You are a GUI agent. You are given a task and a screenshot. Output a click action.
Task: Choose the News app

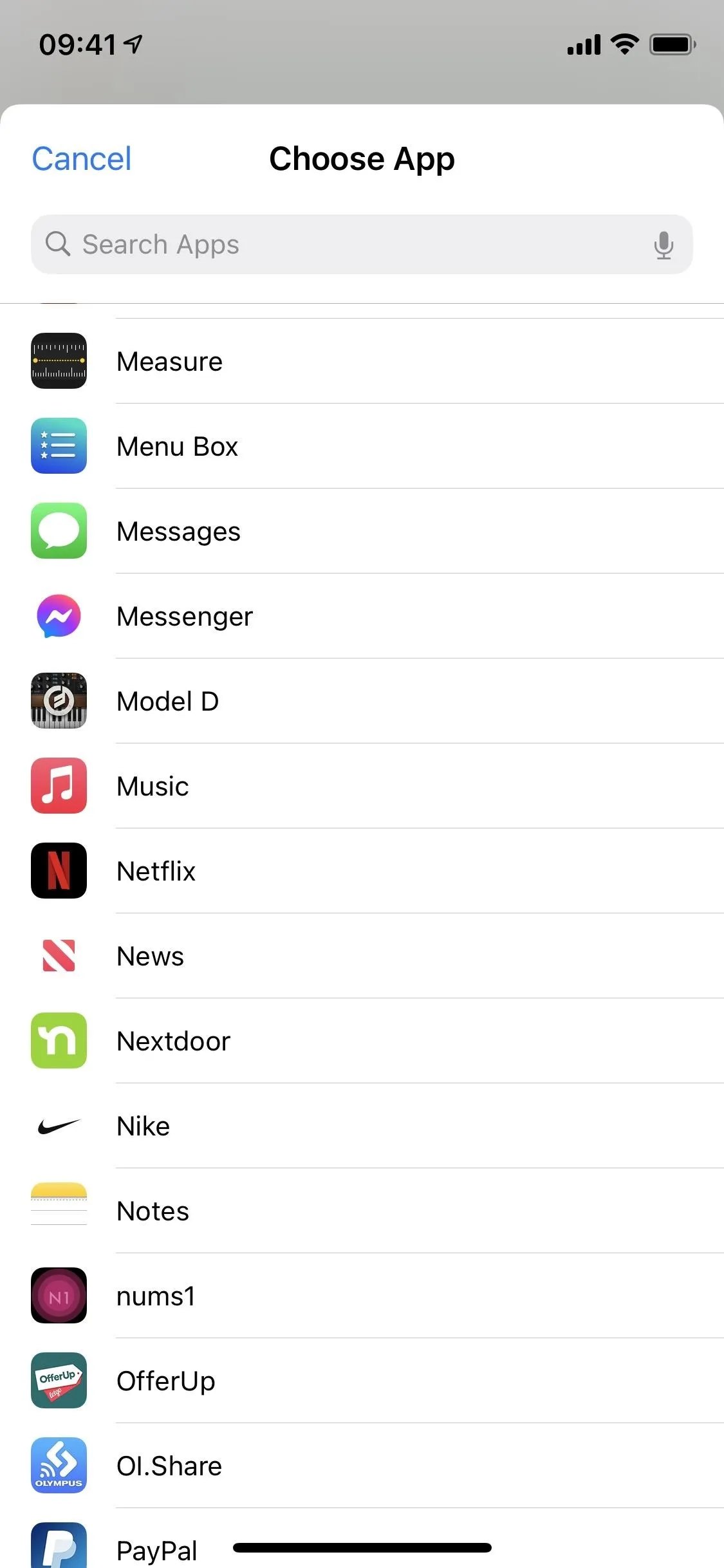tap(362, 956)
